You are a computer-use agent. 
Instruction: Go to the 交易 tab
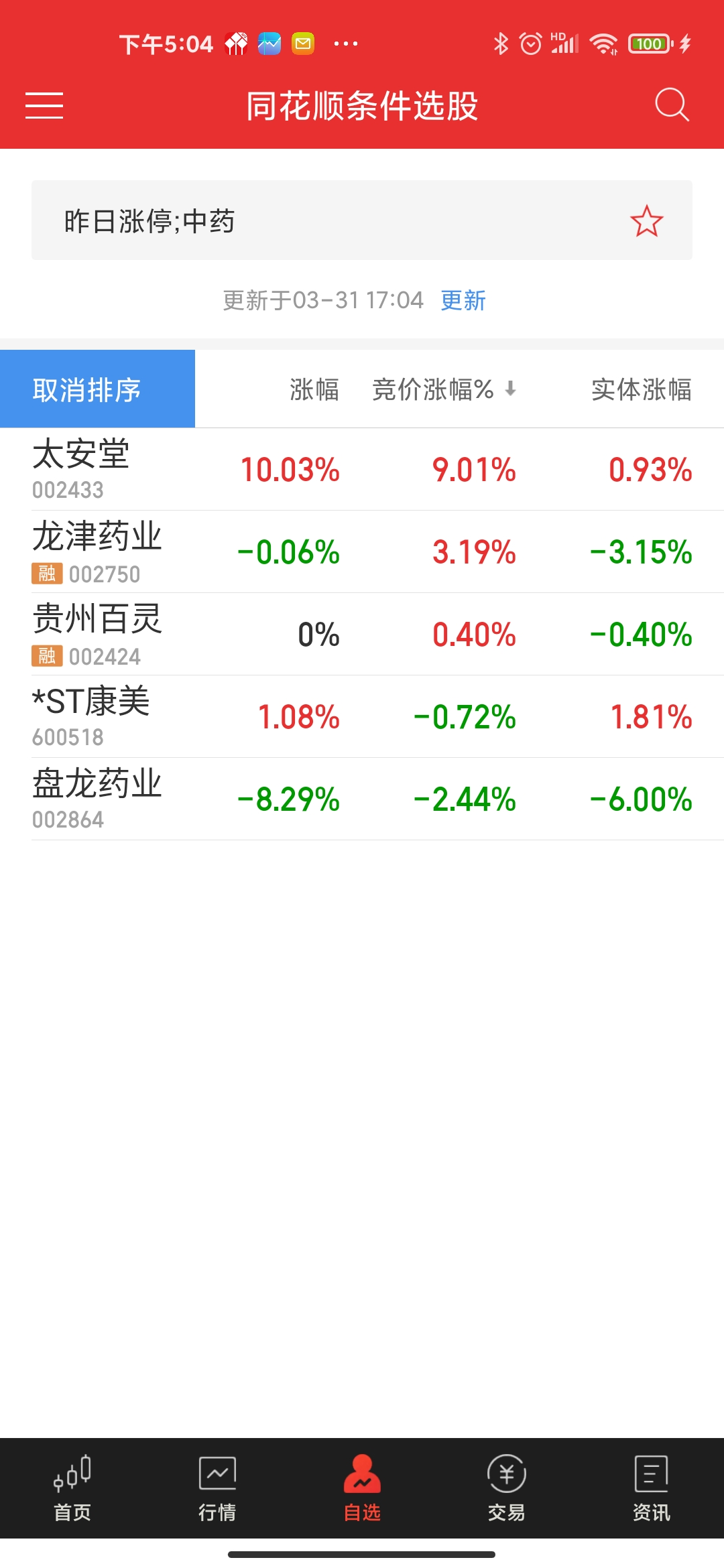[x=507, y=1488]
